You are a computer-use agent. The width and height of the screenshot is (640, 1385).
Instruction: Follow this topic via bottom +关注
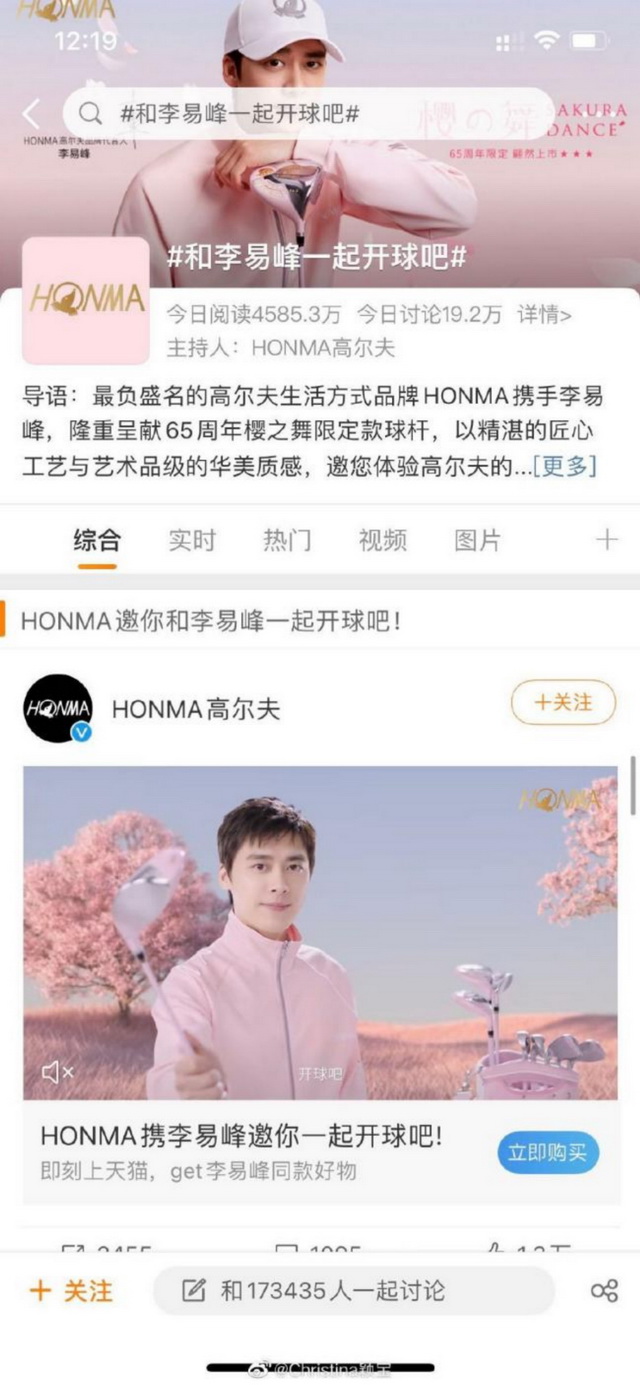71,1291
